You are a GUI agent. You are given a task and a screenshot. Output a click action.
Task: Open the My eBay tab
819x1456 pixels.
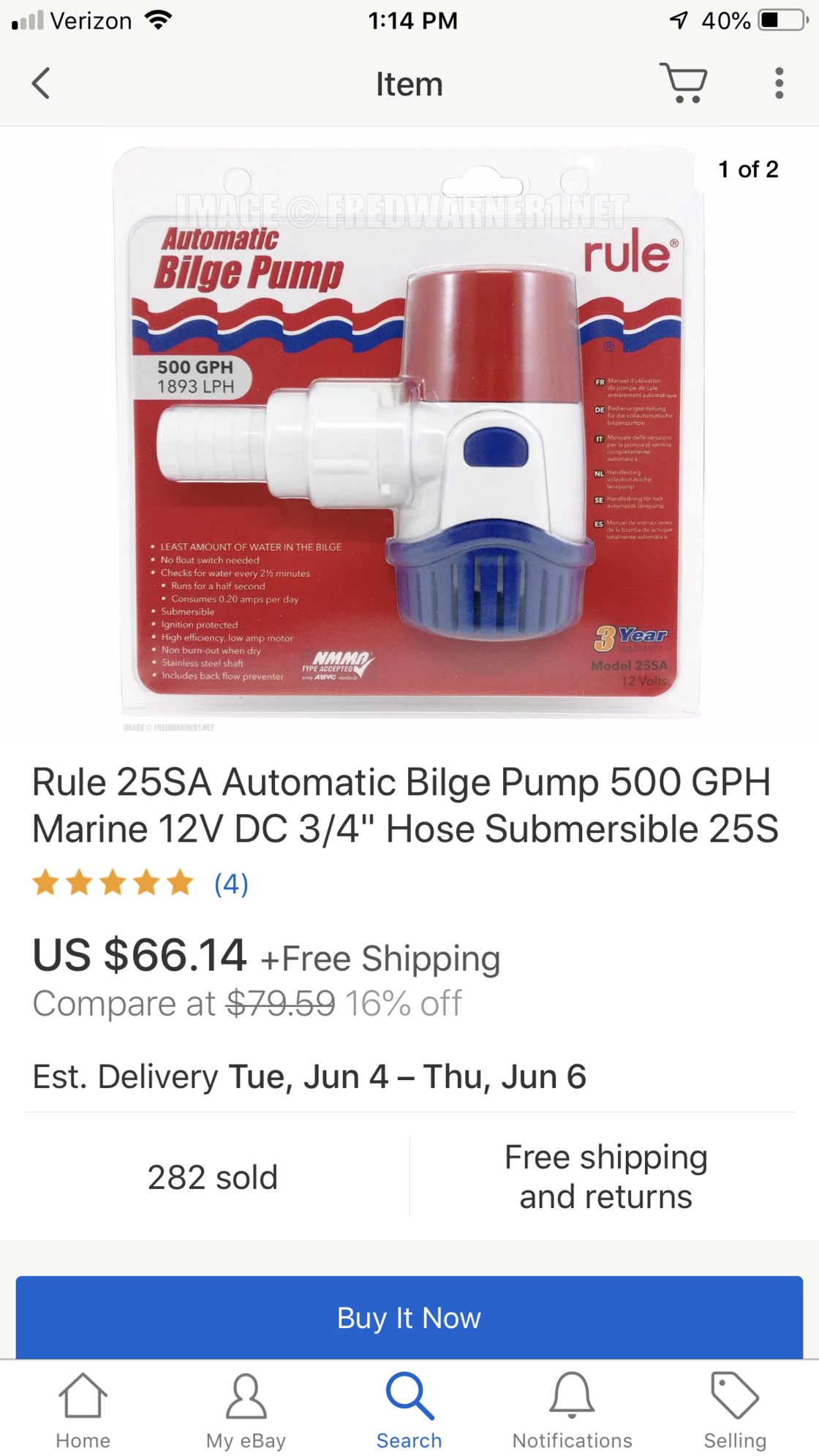[246, 1411]
